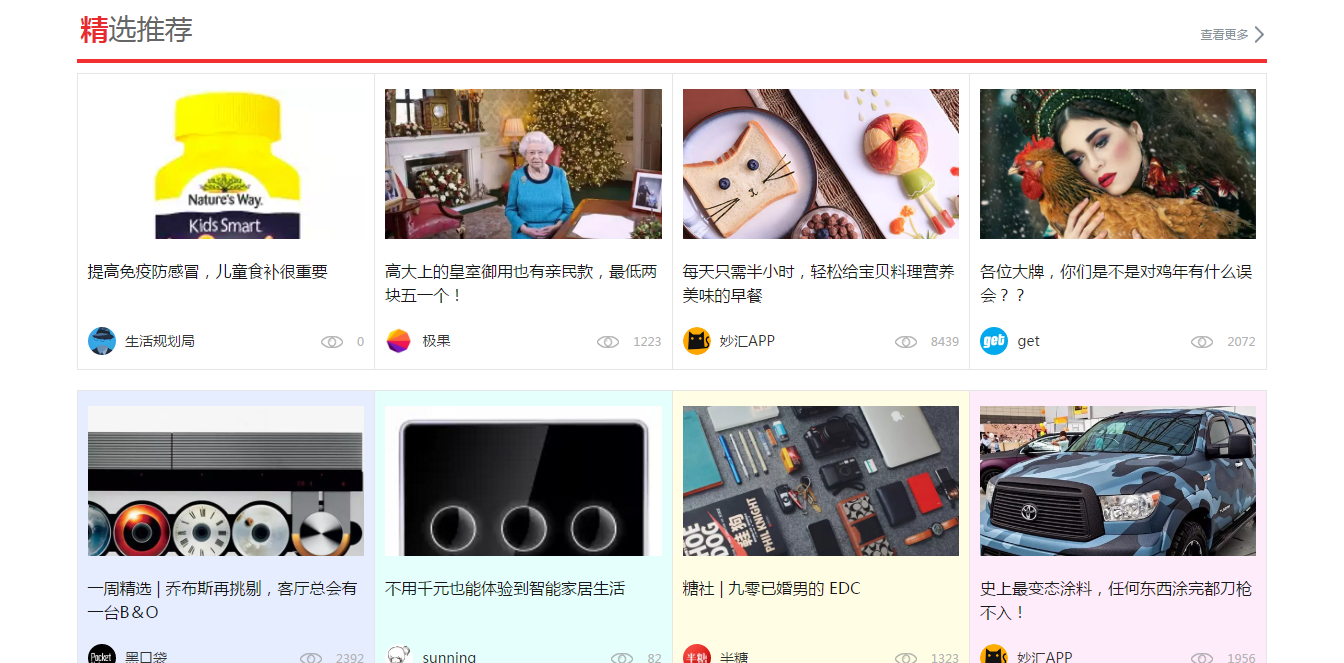Visit the get author page
The width and height of the screenshot is (1344, 663).
tap(1028, 341)
